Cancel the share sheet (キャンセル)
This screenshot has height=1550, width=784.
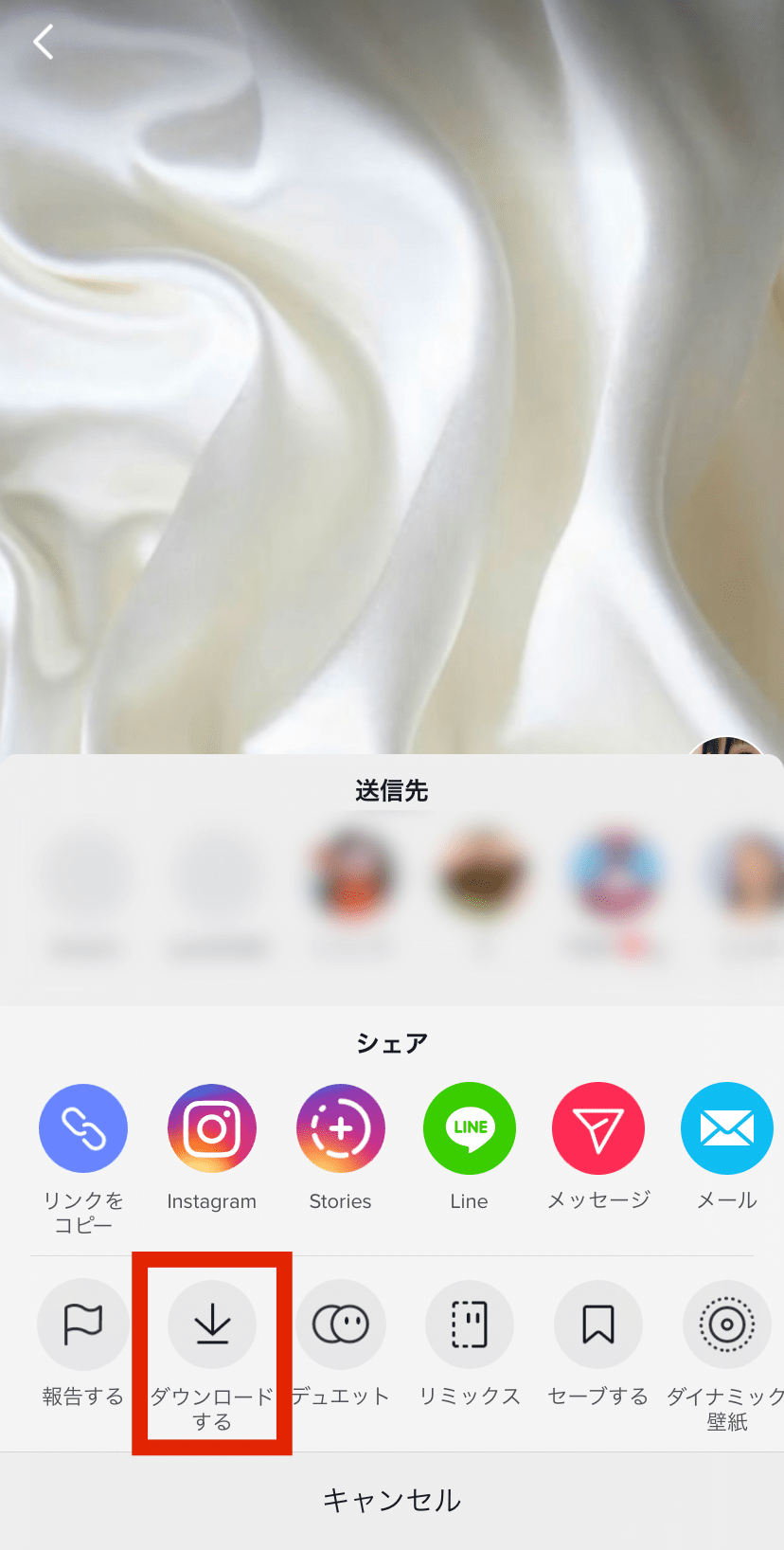[392, 1500]
